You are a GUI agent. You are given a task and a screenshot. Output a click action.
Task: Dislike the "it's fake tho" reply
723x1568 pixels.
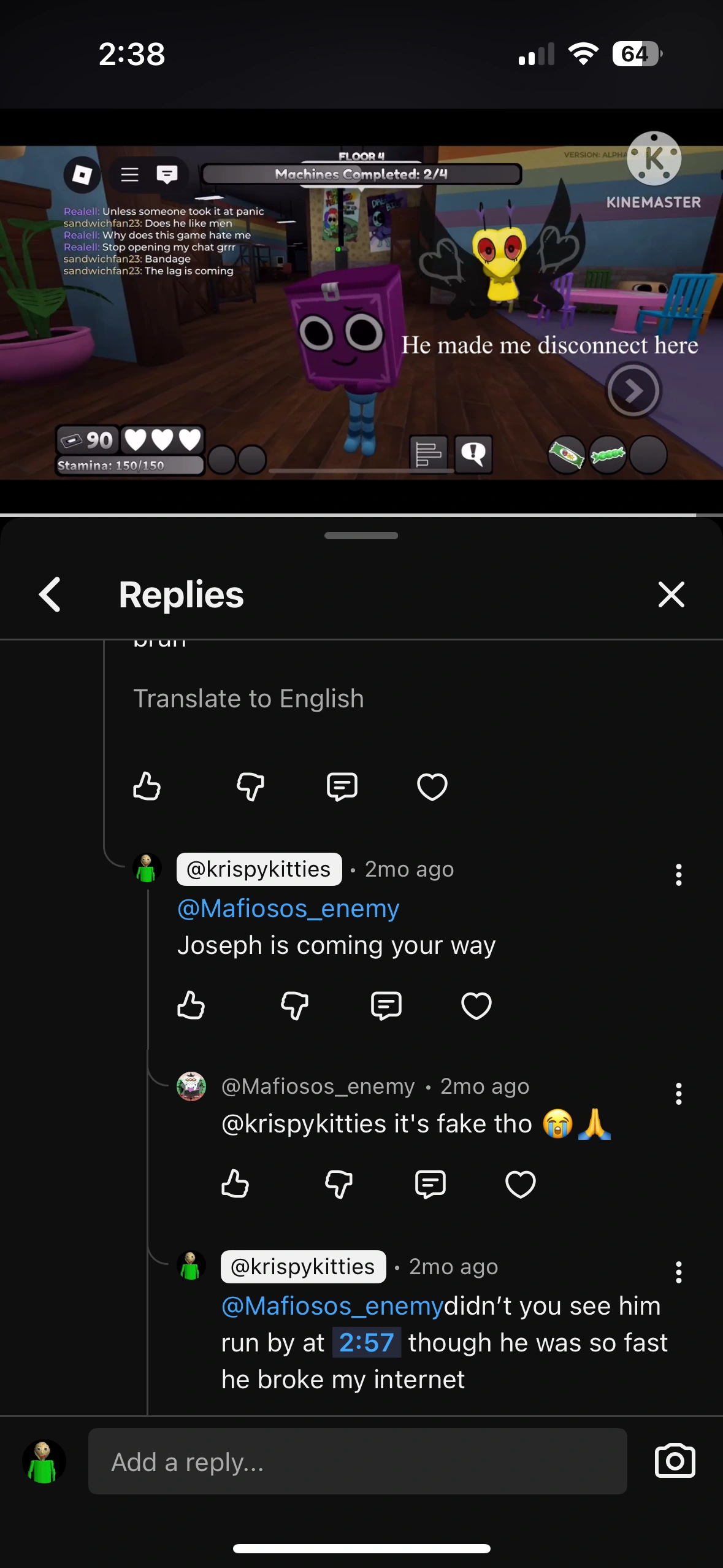tap(339, 1183)
